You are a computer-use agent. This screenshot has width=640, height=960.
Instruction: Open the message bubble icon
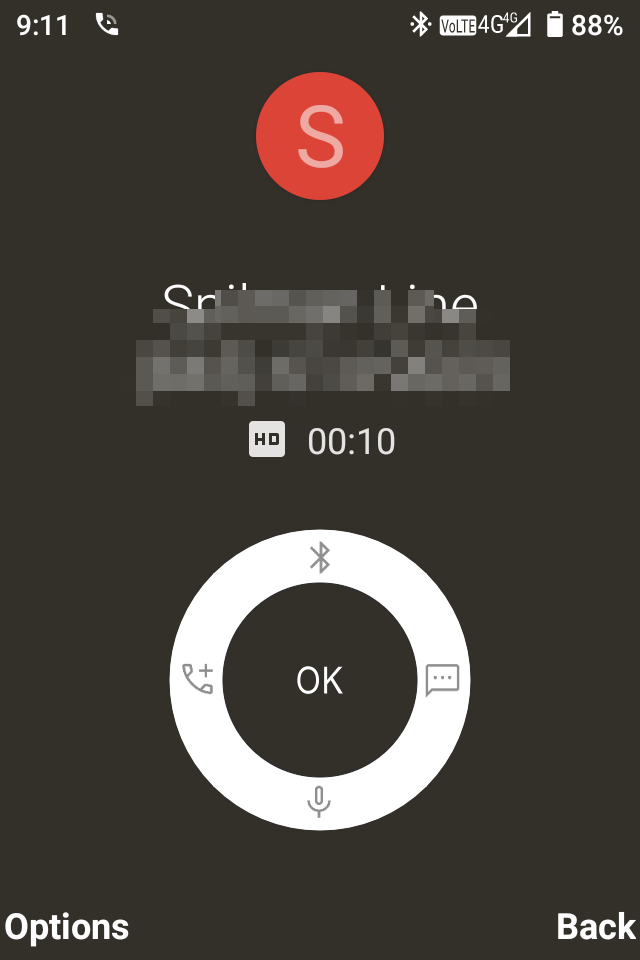click(442, 679)
